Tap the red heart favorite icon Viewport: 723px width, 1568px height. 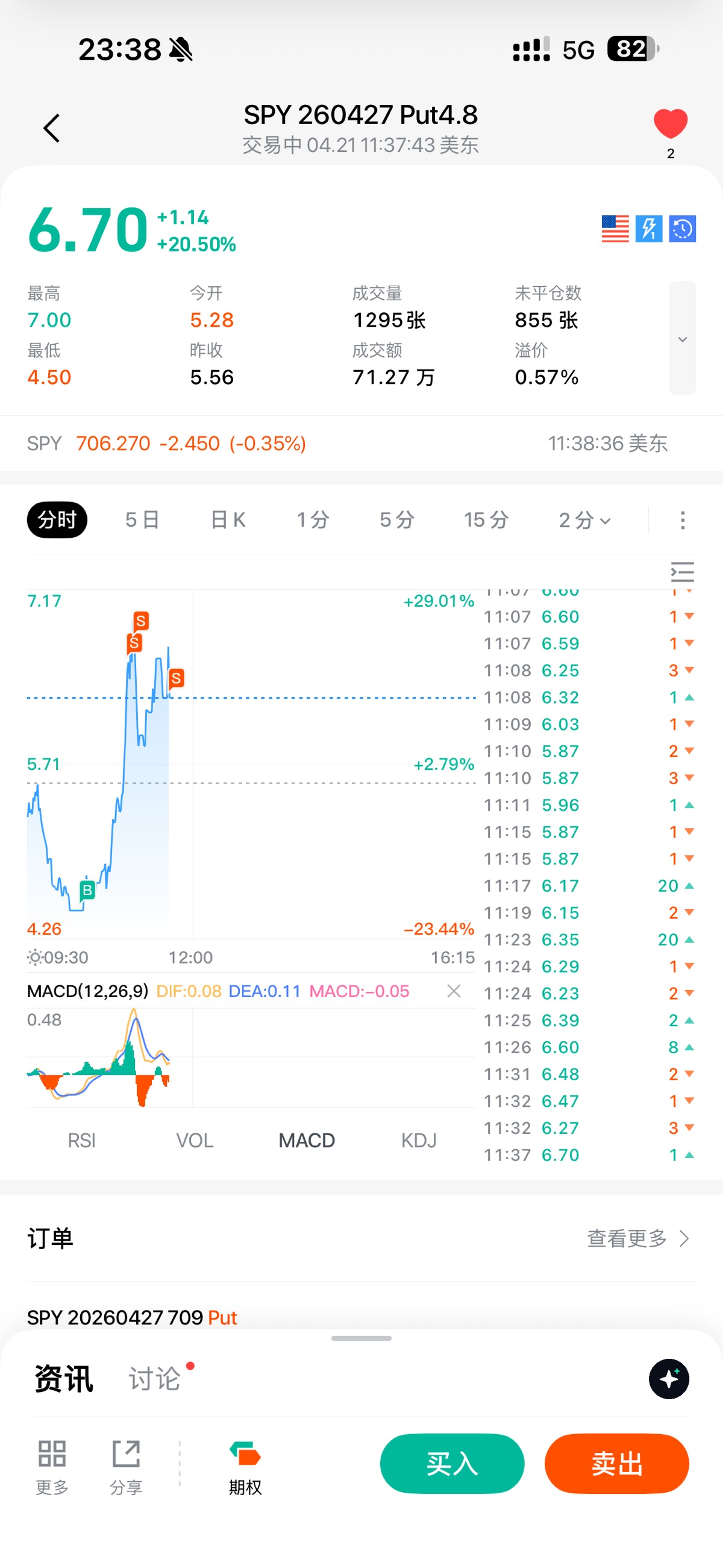670,124
